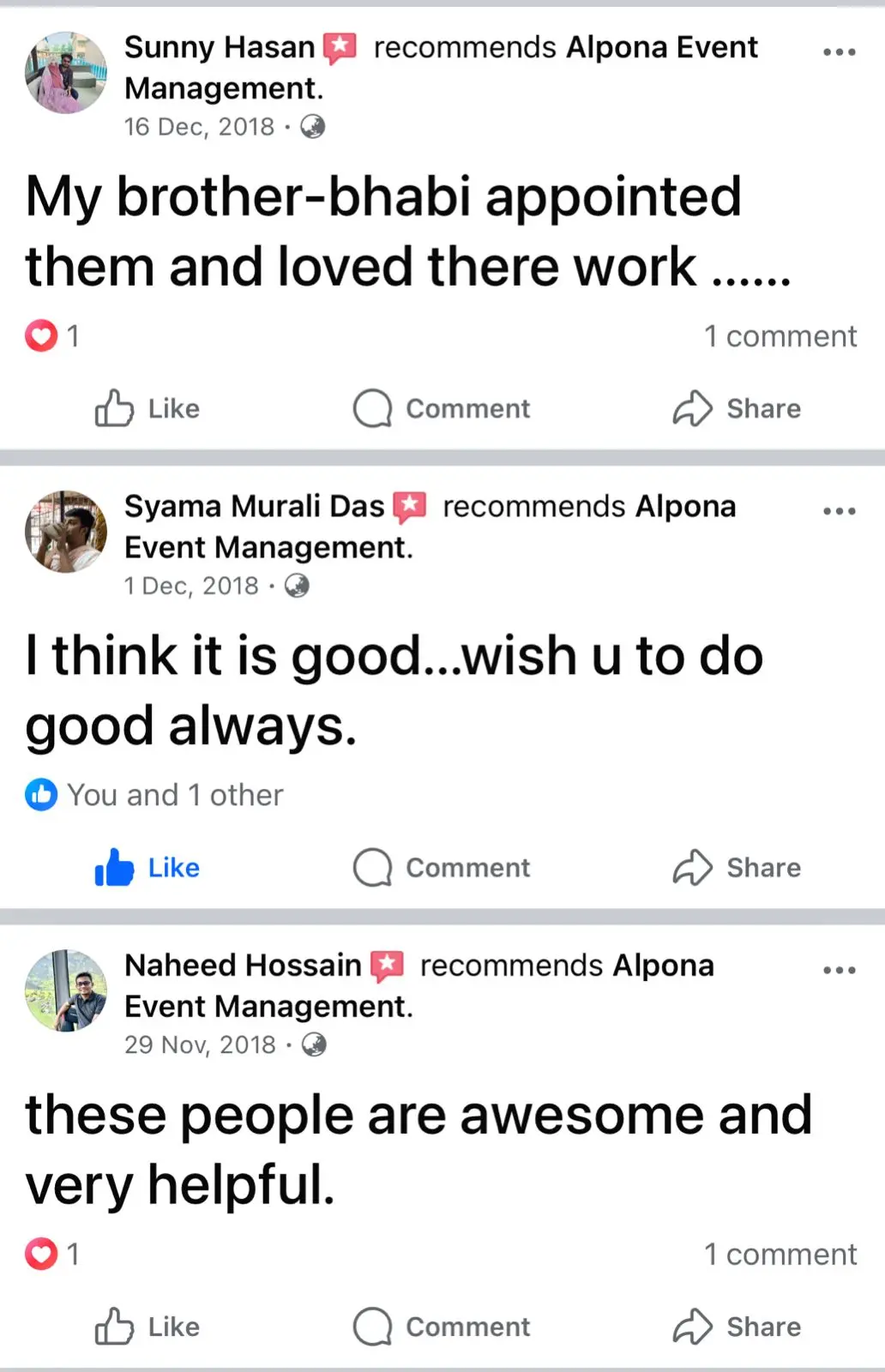This screenshot has height=1372, width=885.
Task: Open Naheed Hossain's profile name
Action: point(243,966)
